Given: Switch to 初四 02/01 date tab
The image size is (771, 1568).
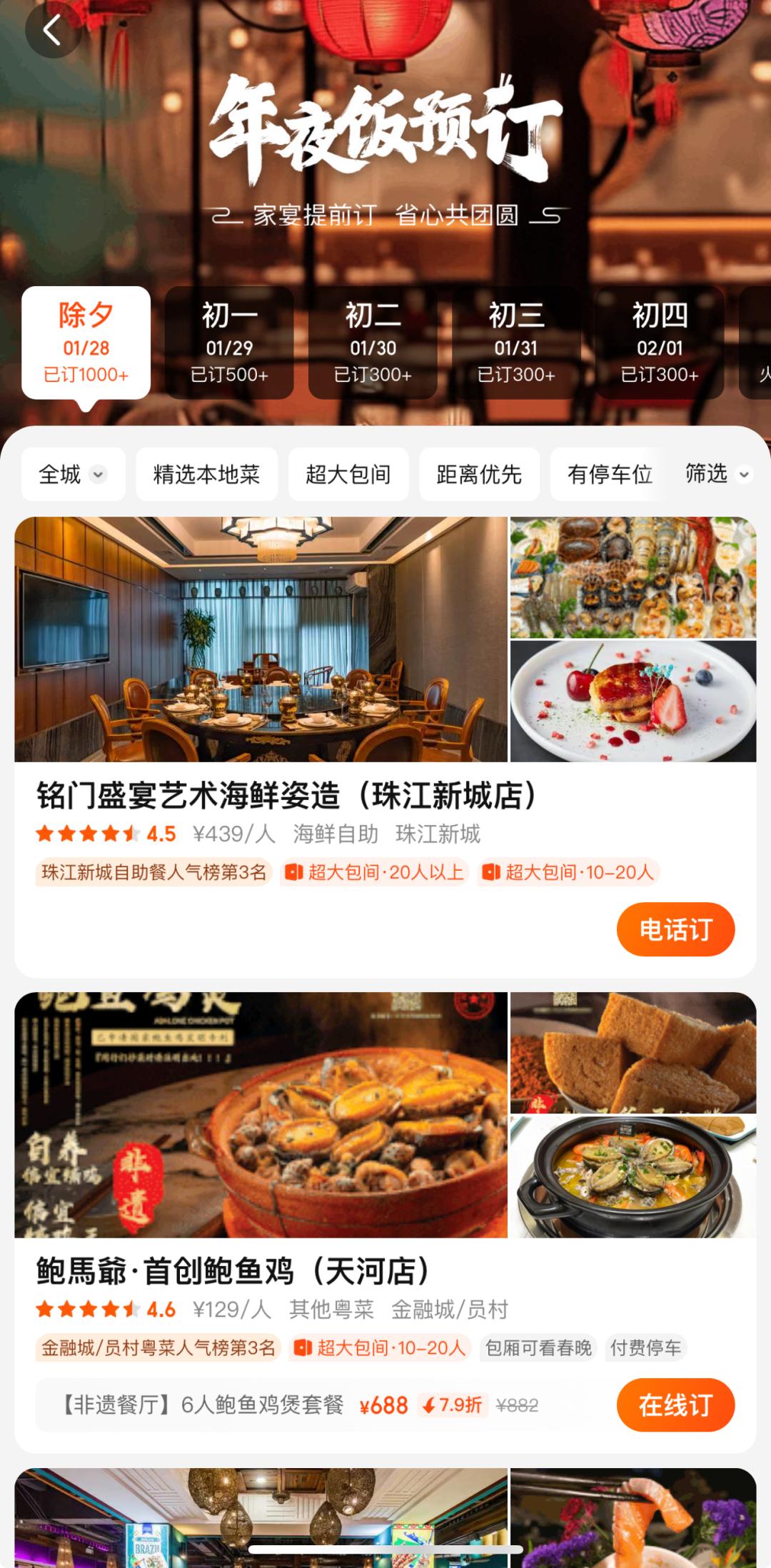Looking at the screenshot, I should pyautogui.click(x=660, y=343).
